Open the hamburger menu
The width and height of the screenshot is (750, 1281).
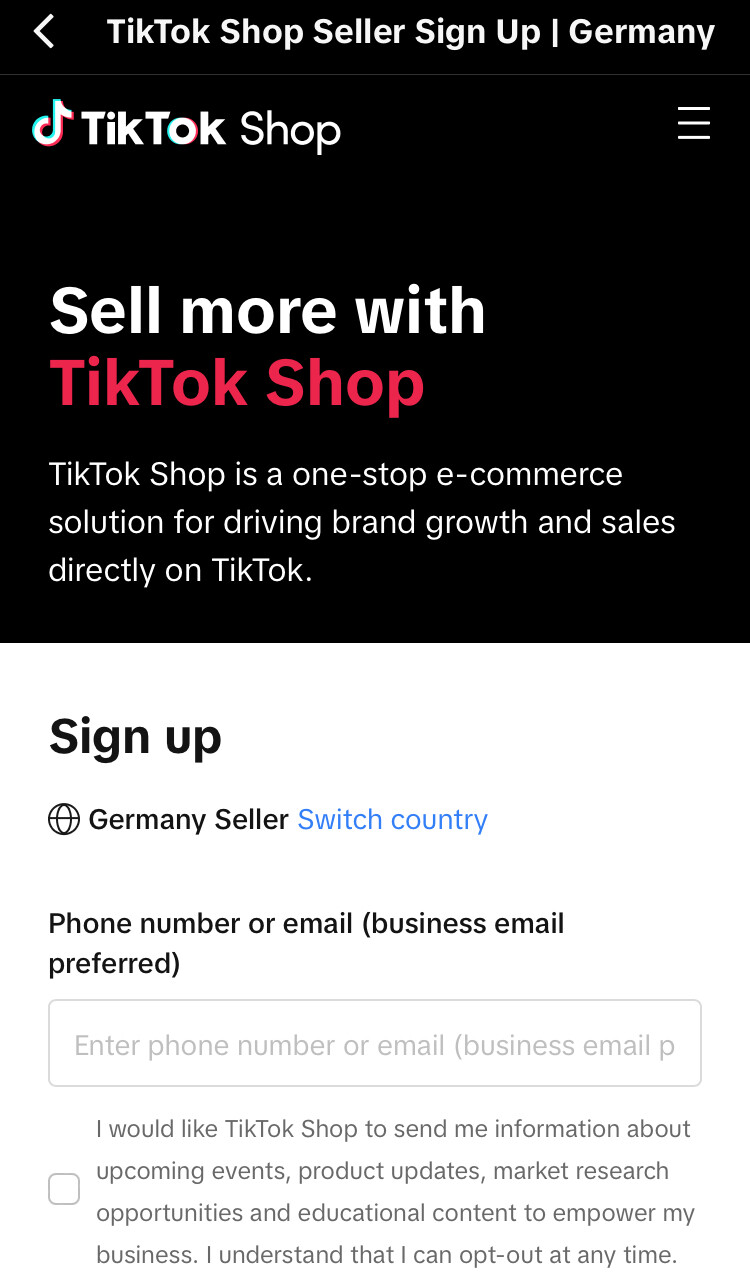[693, 124]
